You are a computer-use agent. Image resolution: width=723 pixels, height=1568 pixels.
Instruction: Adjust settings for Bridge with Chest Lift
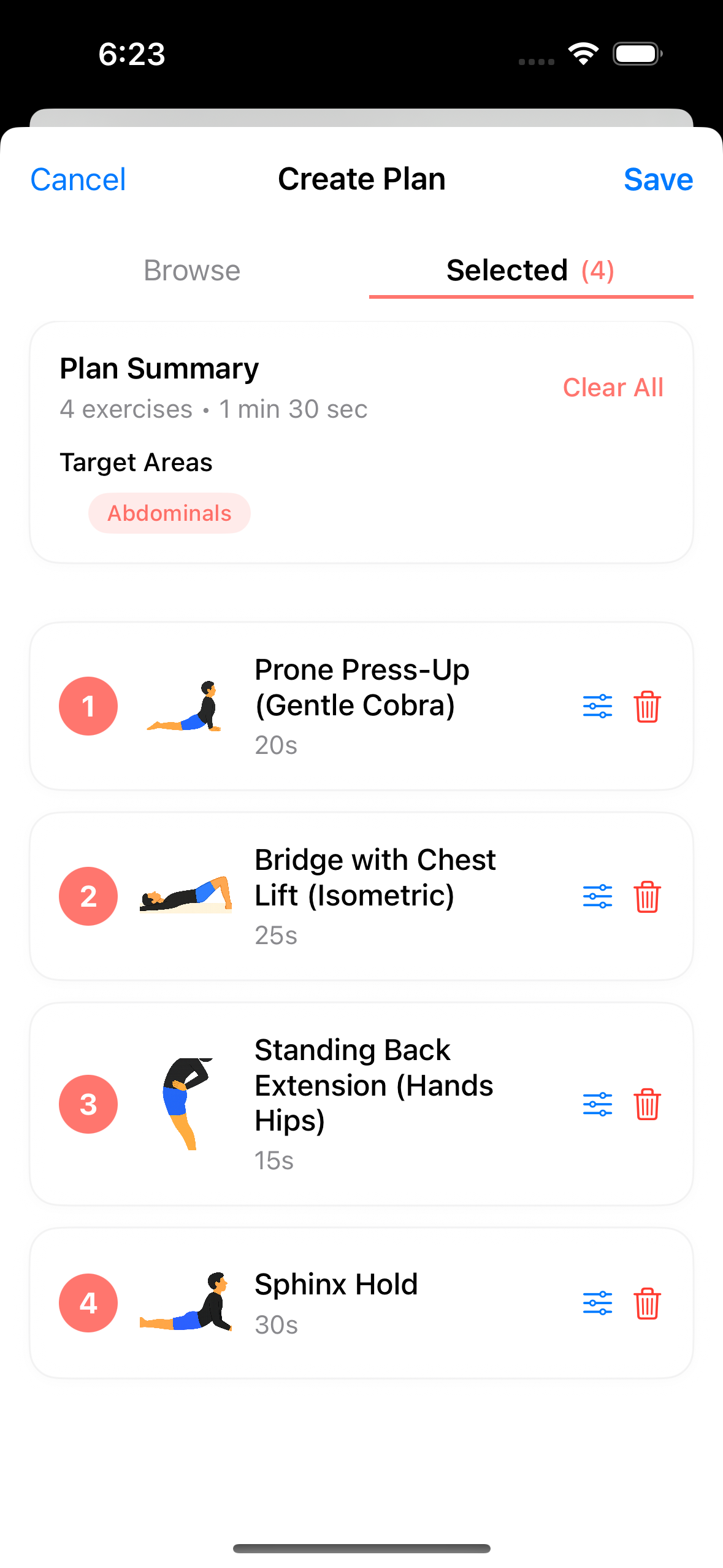coord(597,897)
